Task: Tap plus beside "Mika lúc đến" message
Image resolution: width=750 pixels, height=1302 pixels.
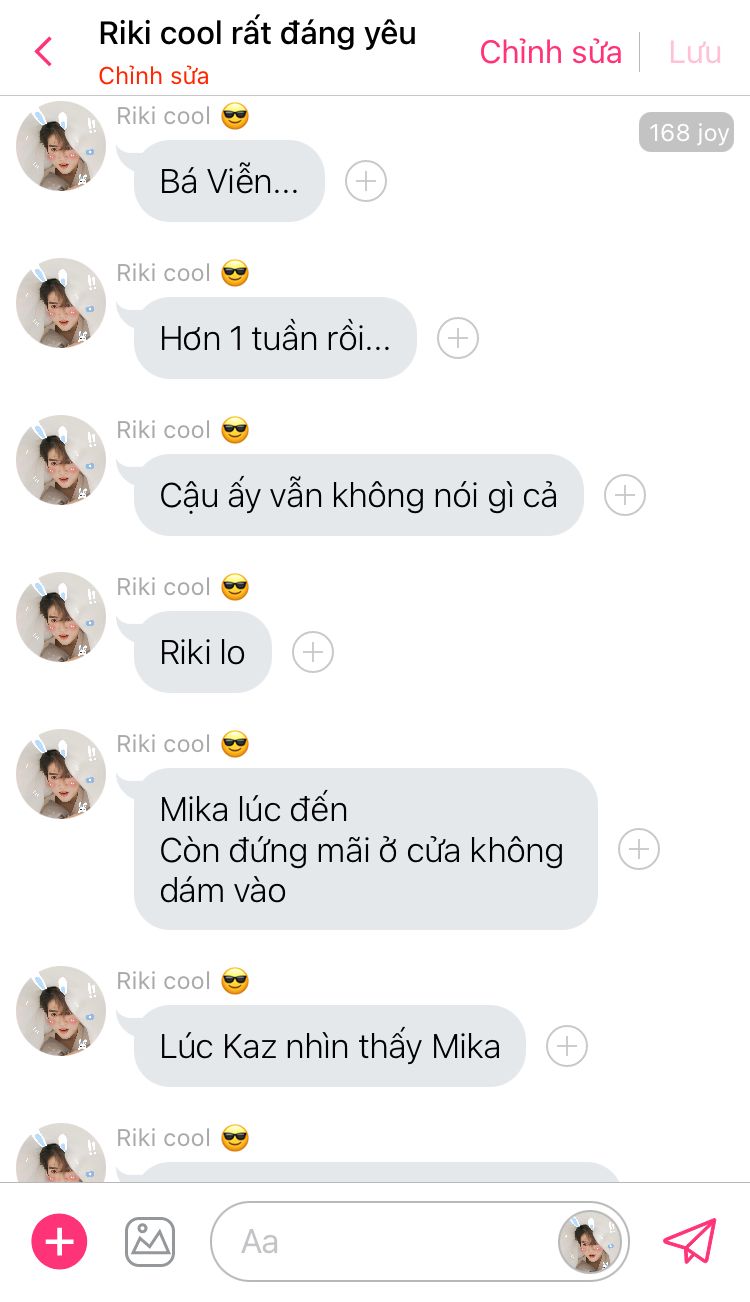Action: click(639, 849)
